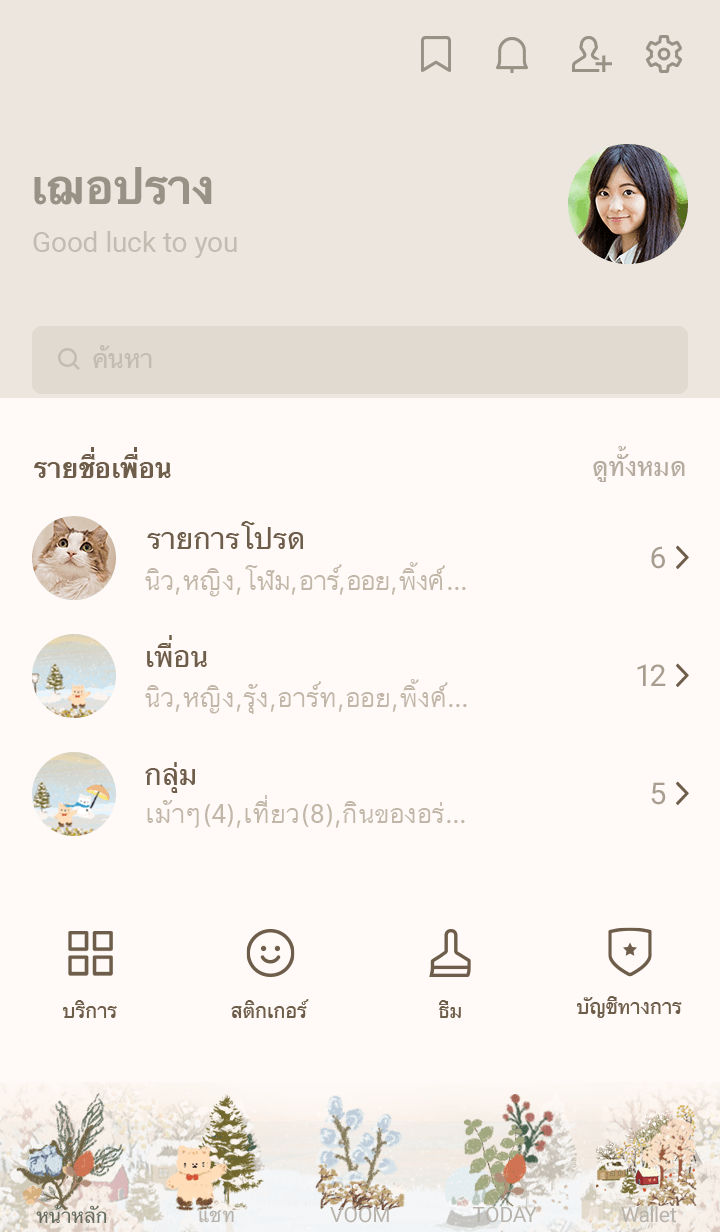Open the รายการโปรด favorites list
This screenshot has width=720, height=1232.
pos(360,558)
